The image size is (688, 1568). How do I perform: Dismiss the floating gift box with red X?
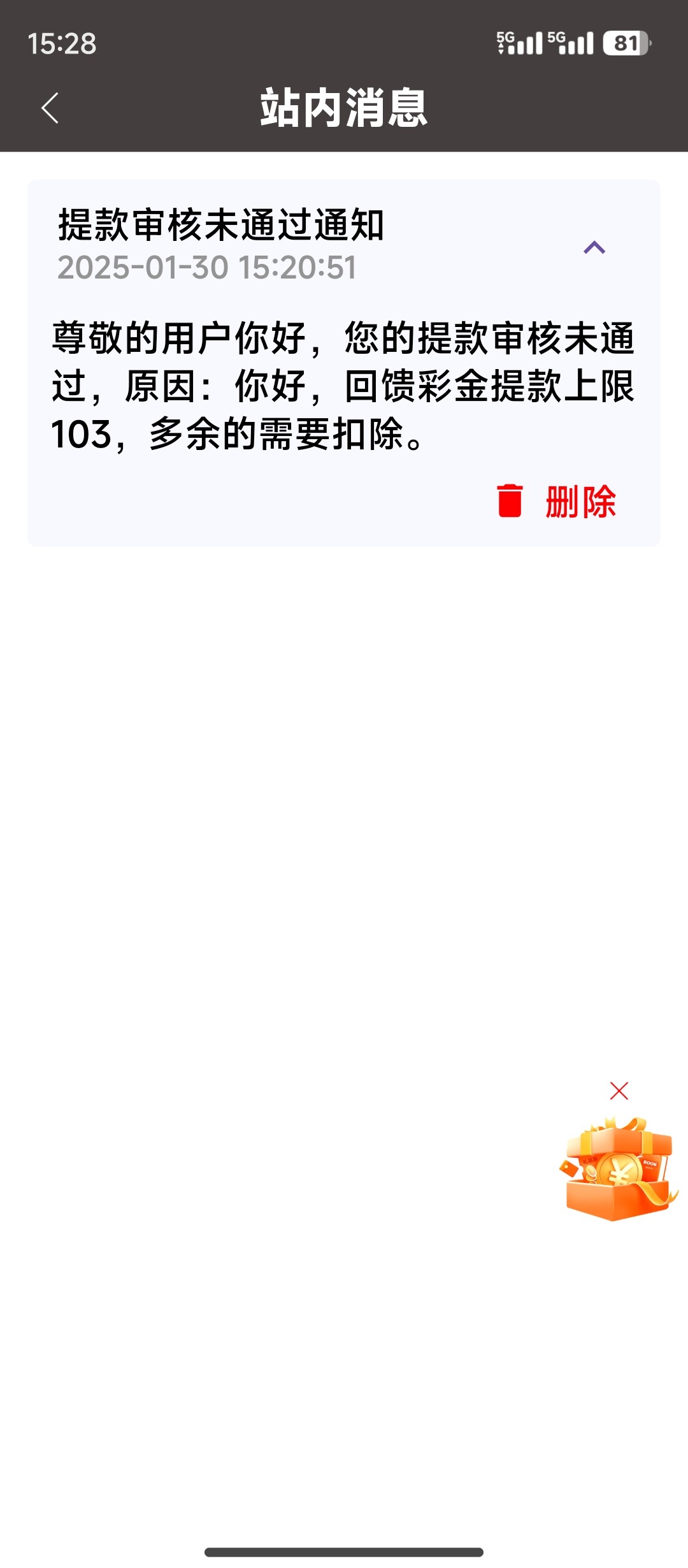[619, 1091]
